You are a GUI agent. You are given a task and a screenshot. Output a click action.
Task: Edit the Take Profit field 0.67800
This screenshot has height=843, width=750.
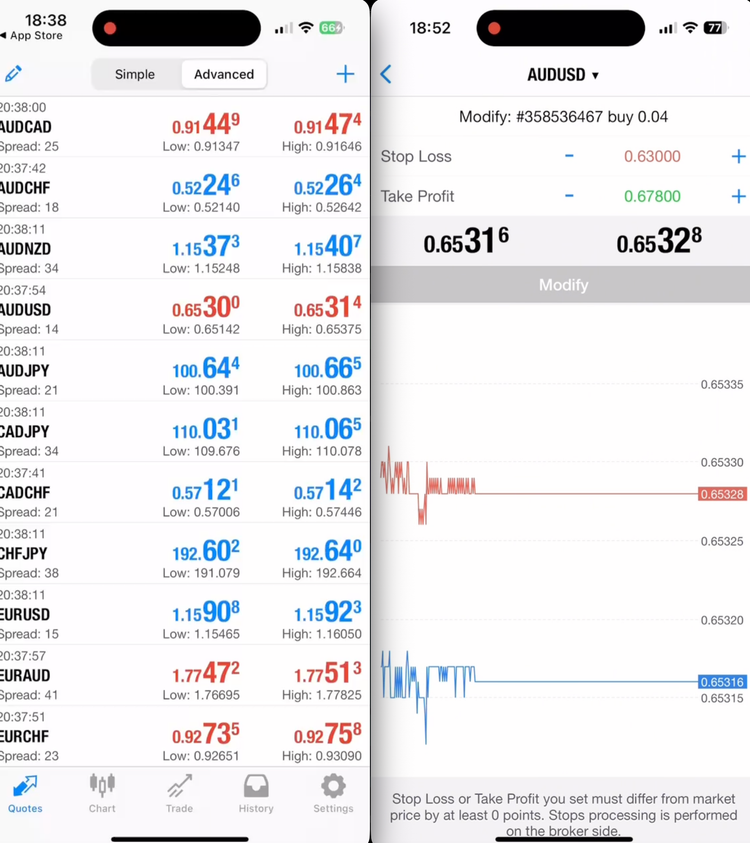652,197
